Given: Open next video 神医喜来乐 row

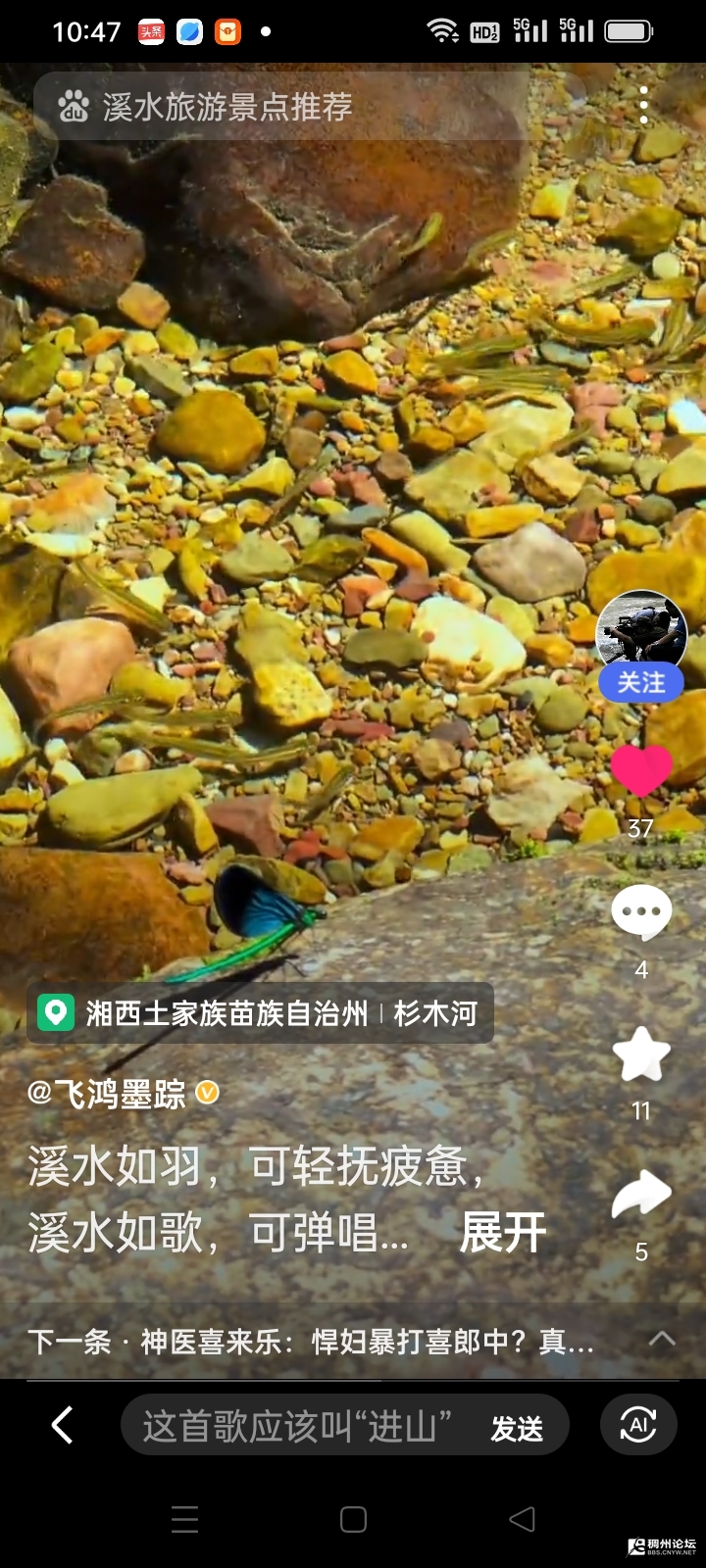Looking at the screenshot, I should tap(314, 1341).
